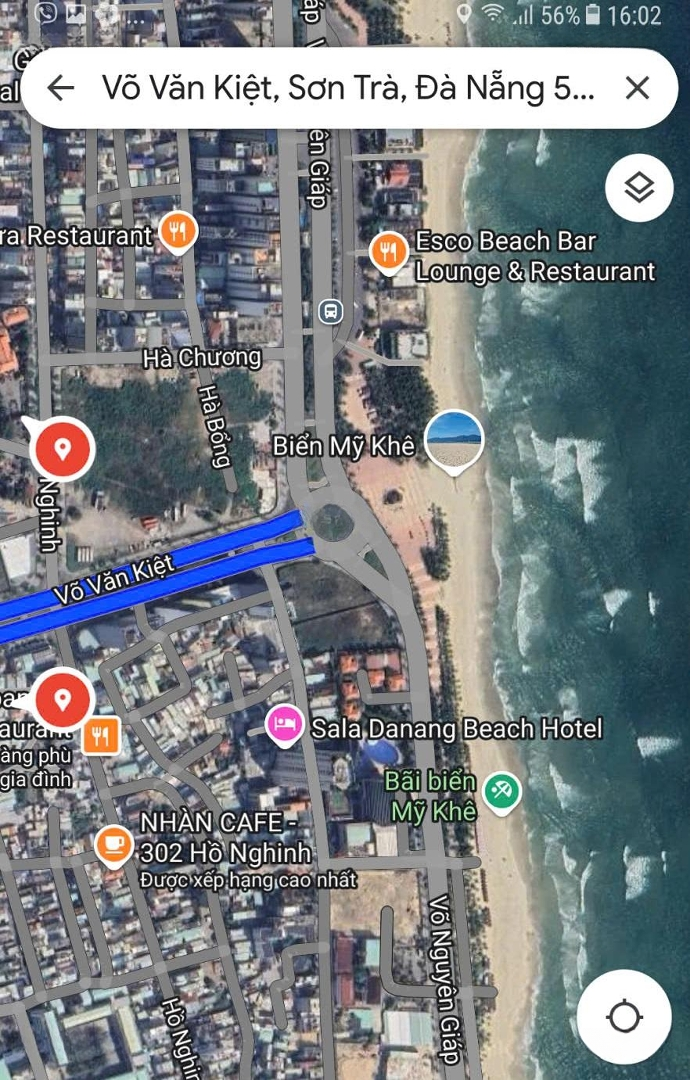Open the Bãi biển Mỹ Khê beach marker
The width and height of the screenshot is (690, 1080).
pos(501,792)
